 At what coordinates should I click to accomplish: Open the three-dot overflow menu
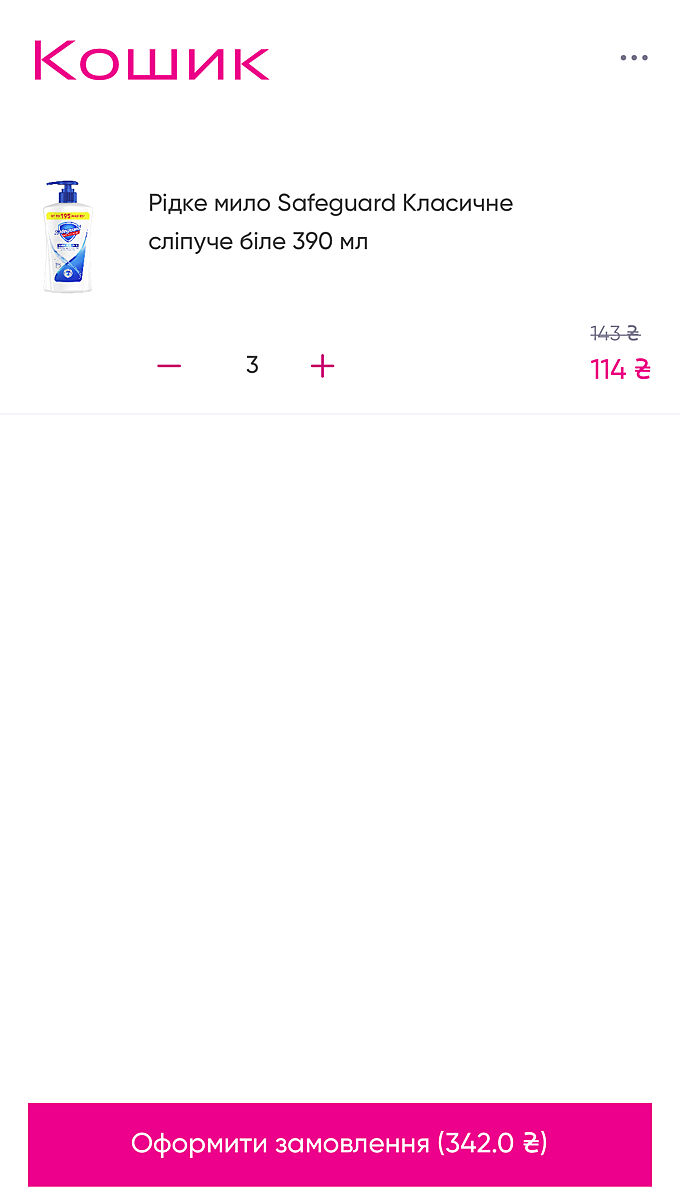634,58
